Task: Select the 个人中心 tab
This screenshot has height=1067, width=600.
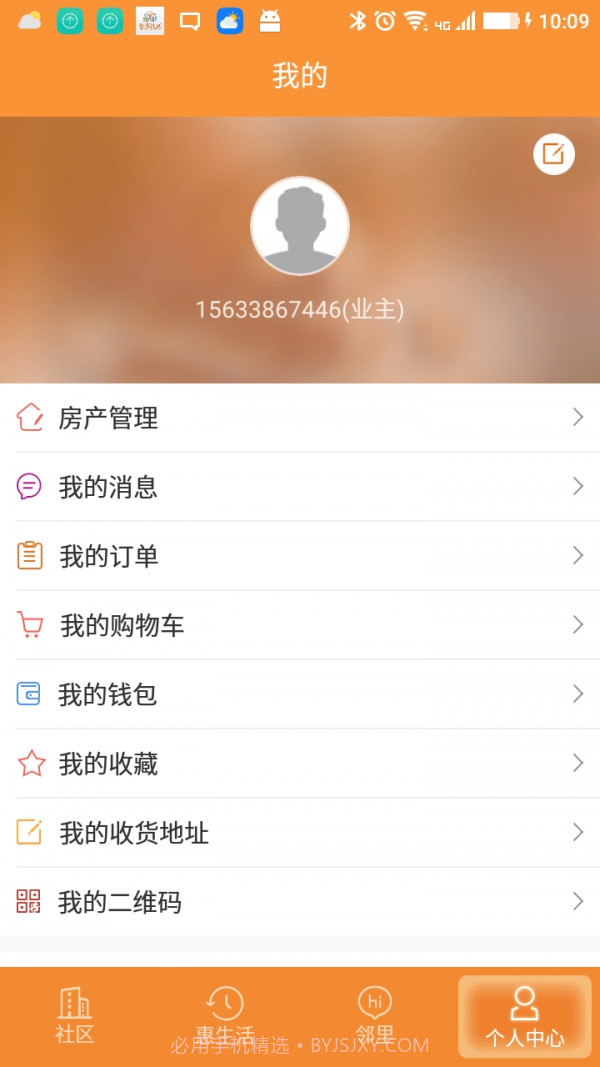Action: pos(525,1016)
